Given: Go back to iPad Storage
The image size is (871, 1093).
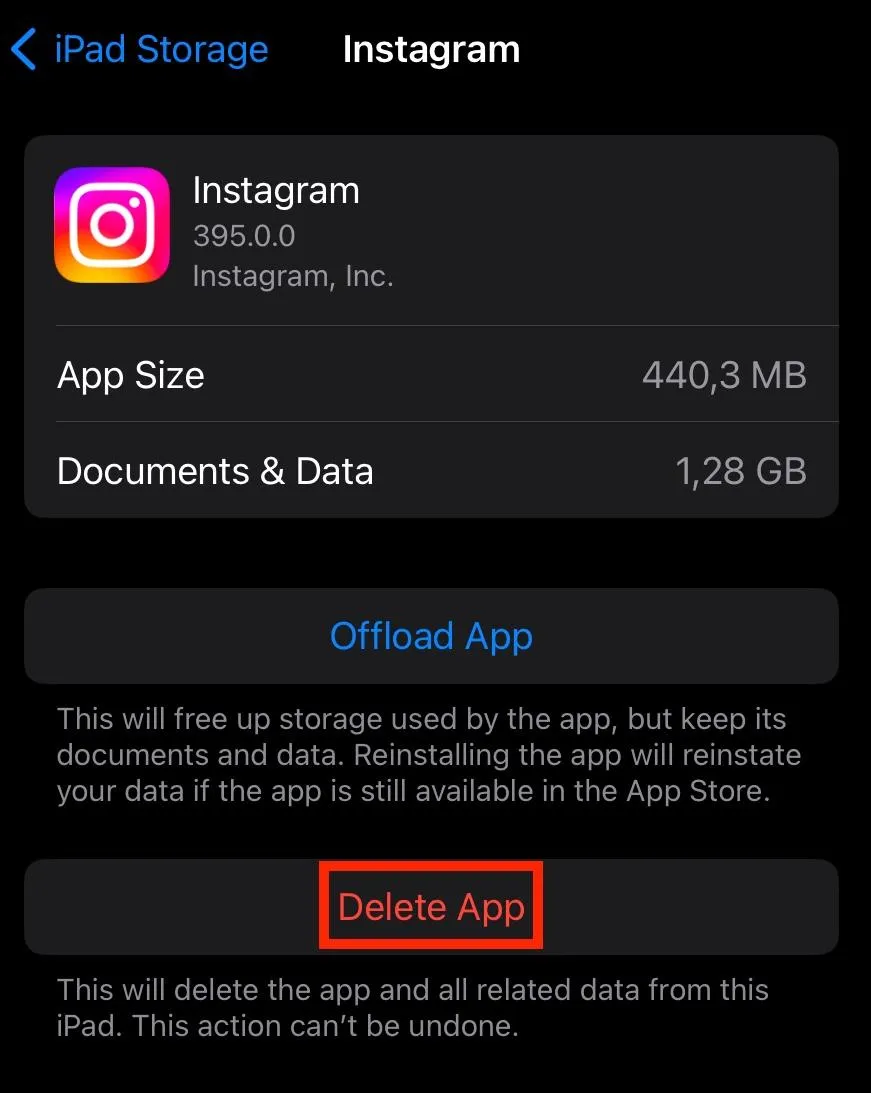Looking at the screenshot, I should click(140, 50).
